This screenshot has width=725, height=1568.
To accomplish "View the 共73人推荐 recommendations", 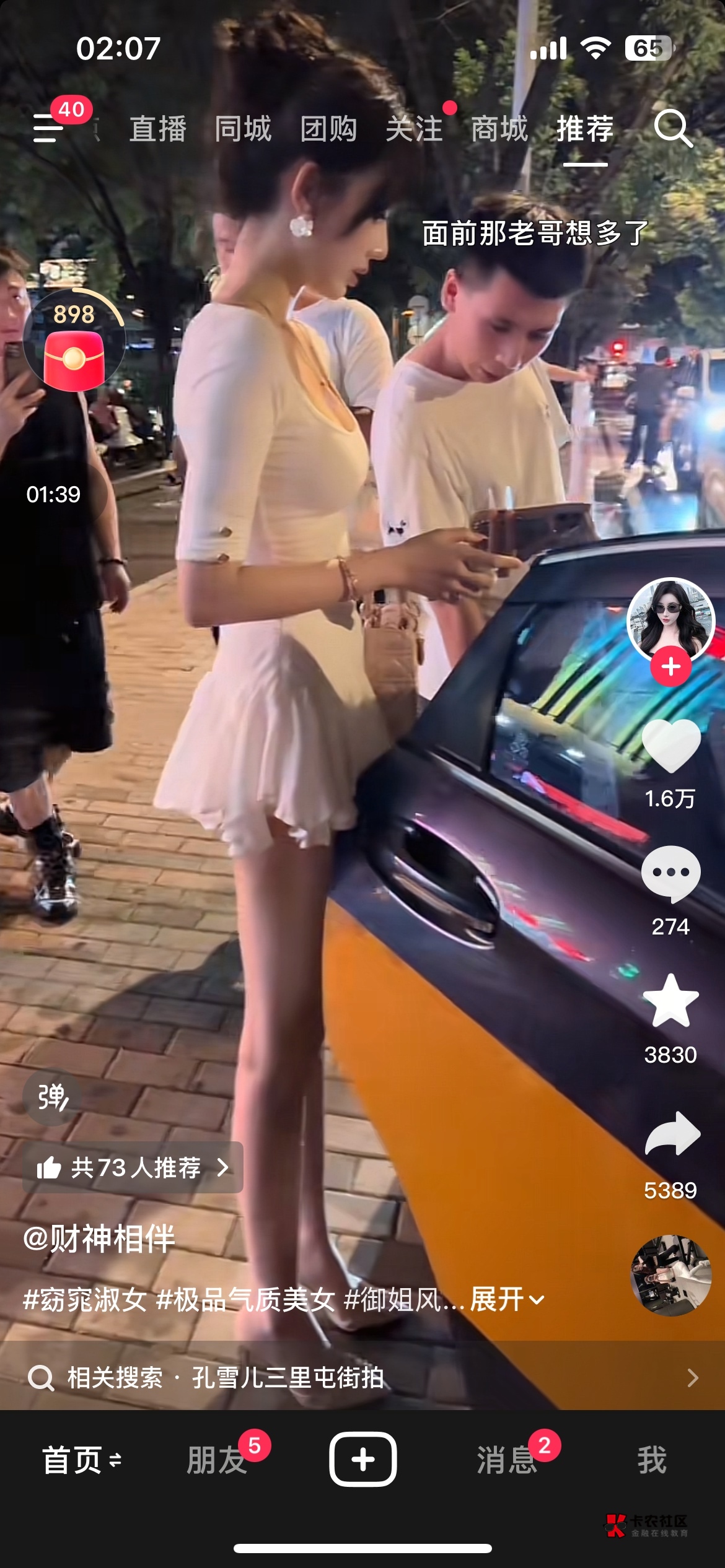I will pos(133,1168).
